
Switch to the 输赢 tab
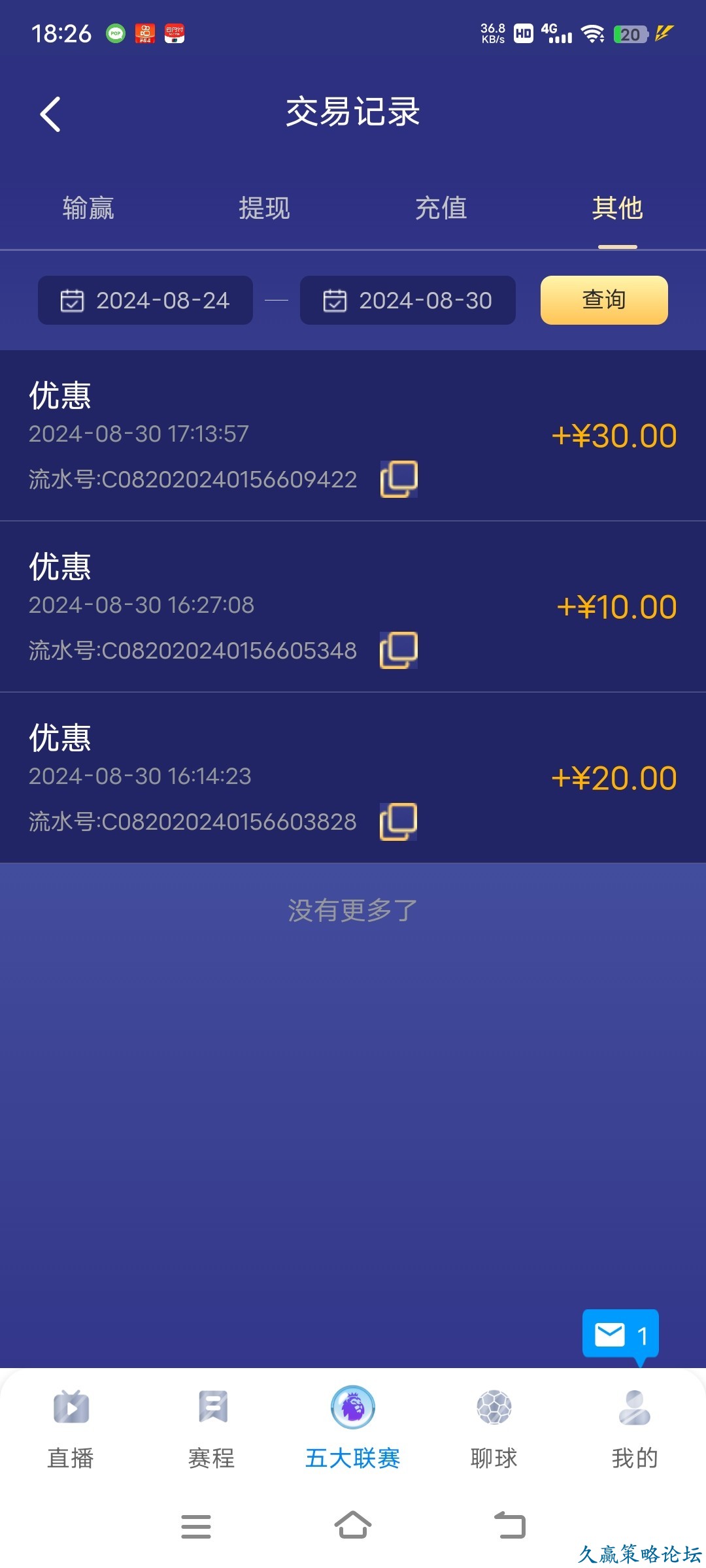[88, 208]
